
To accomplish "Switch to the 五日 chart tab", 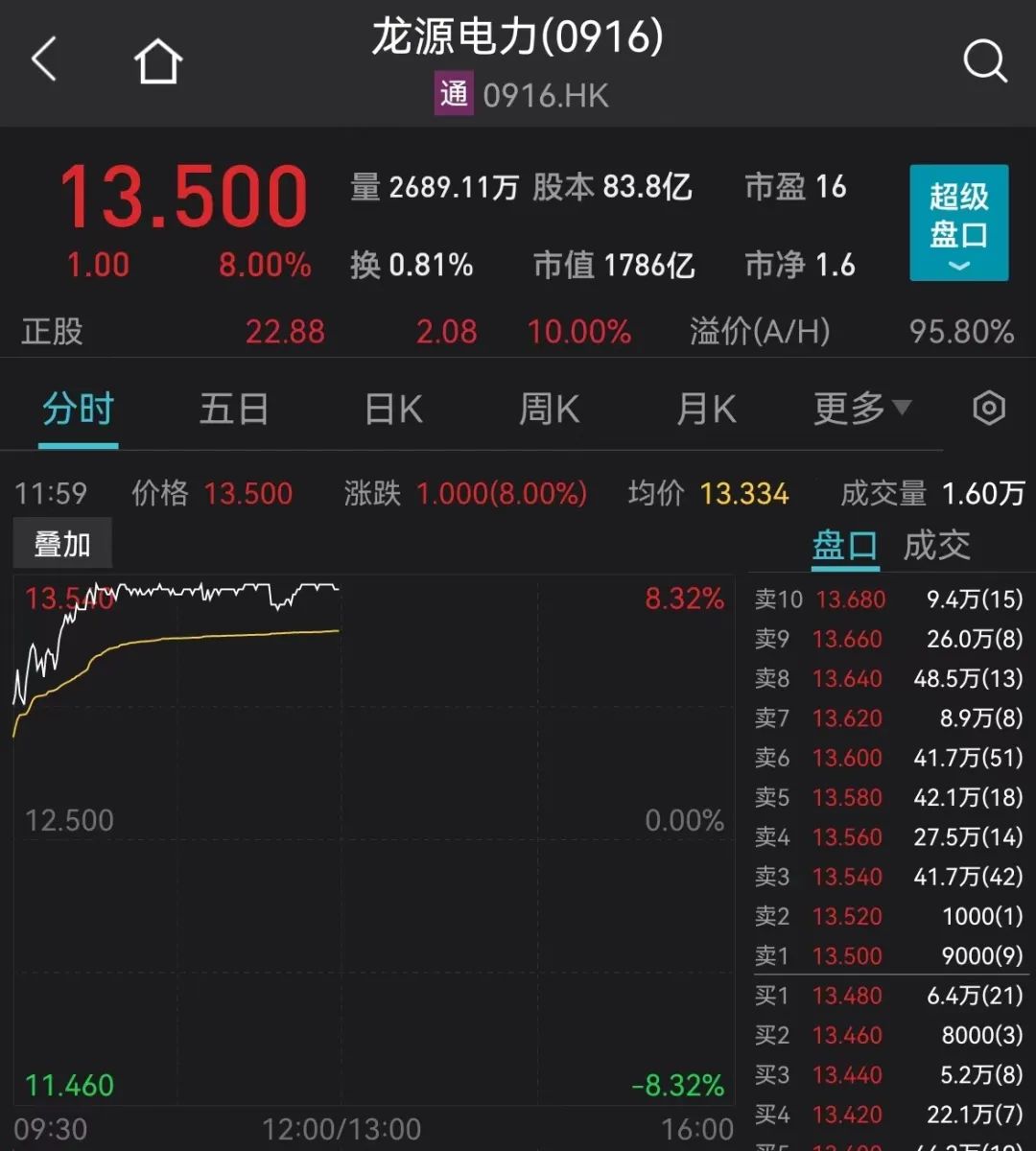I will (x=234, y=410).
